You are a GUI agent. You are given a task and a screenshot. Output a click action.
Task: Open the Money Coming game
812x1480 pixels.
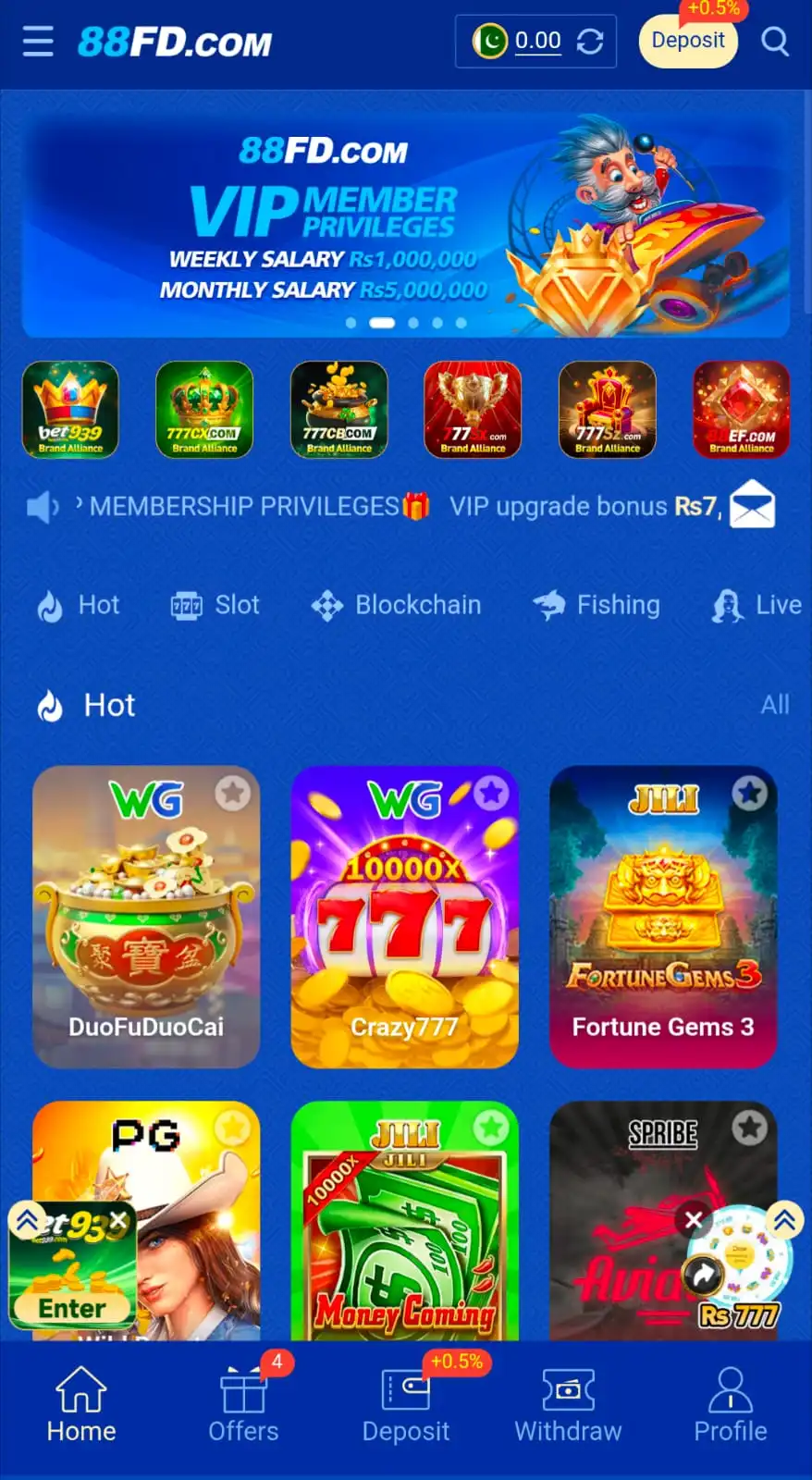pyautogui.click(x=404, y=1221)
